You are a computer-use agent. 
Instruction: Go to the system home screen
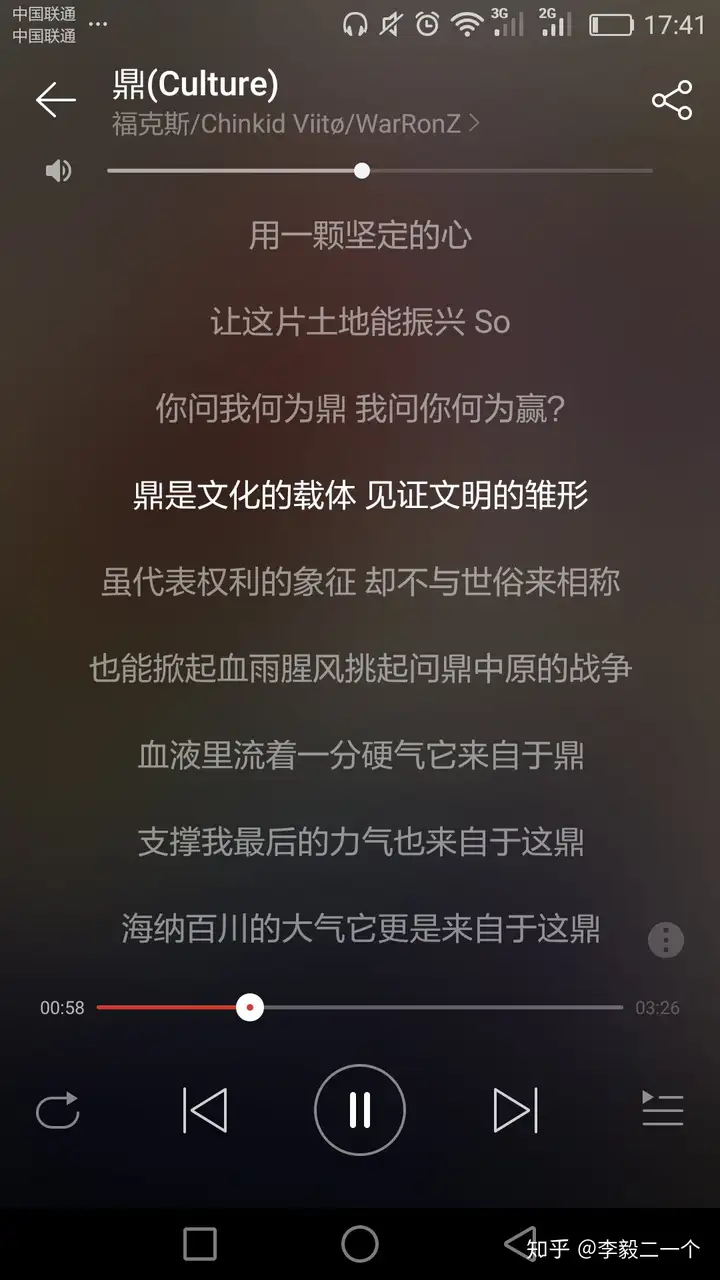pyautogui.click(x=360, y=1244)
